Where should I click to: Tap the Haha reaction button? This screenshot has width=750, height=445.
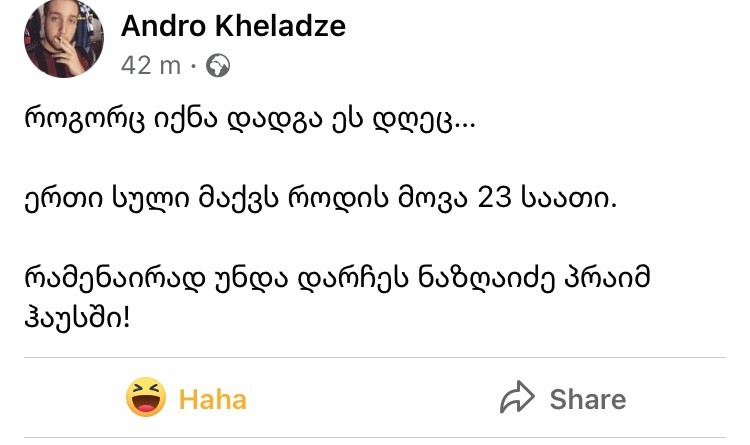click(187, 399)
